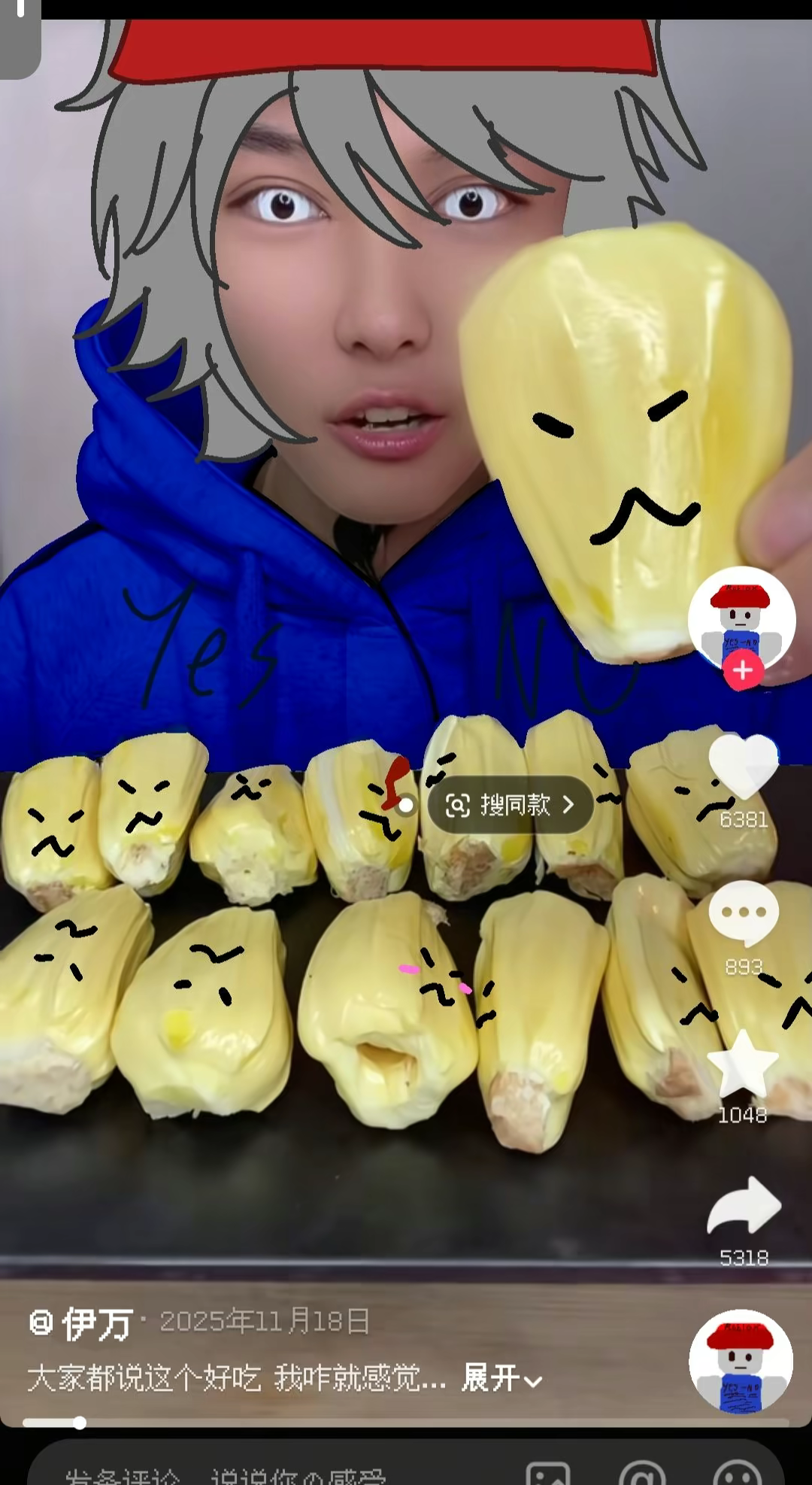This screenshot has width=812, height=1485.
Task: Share this video with the arrow
Action: coord(744,1206)
